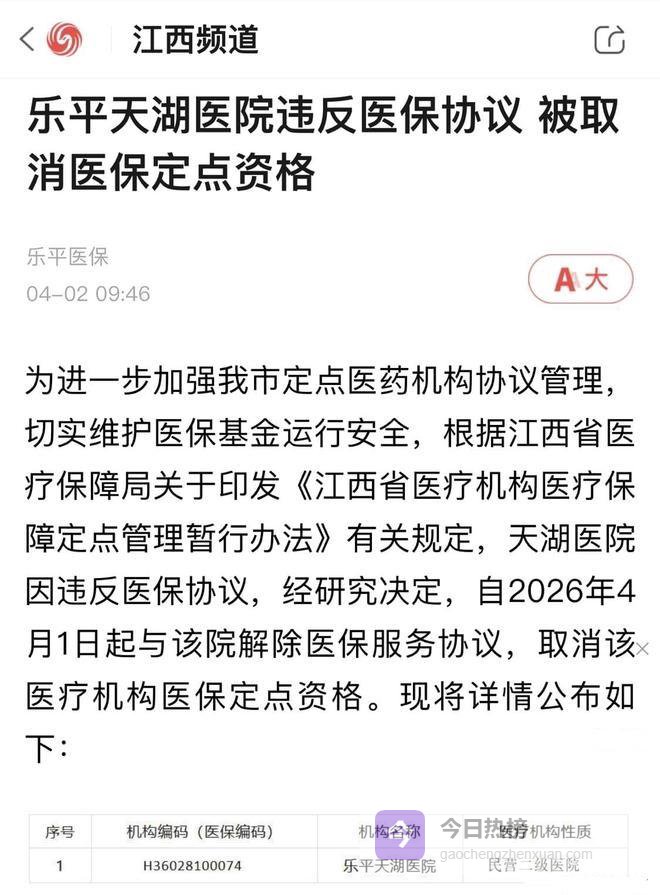Image resolution: width=660 pixels, height=895 pixels.
Task: Change the font size with A大 button
Action: (581, 279)
